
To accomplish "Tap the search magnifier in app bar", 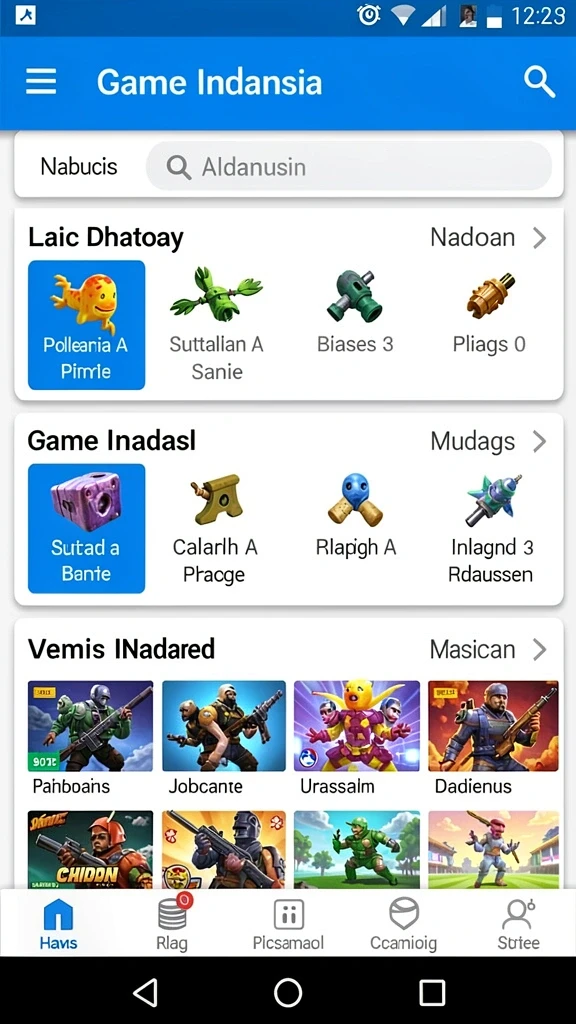I will (x=539, y=83).
